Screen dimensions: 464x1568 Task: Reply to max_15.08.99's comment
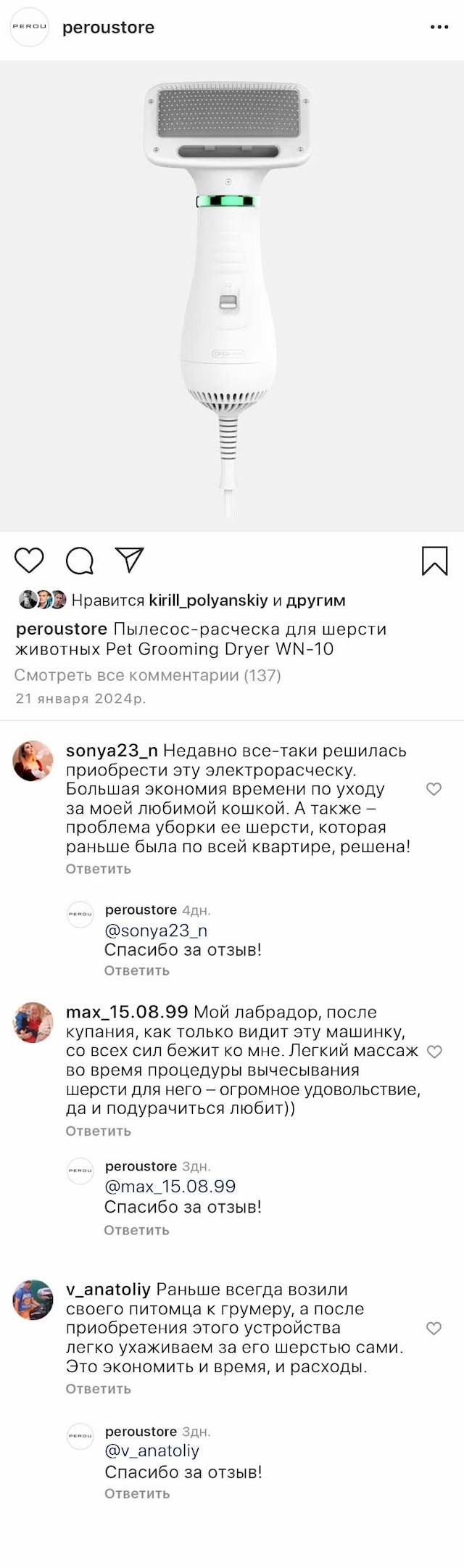pyautogui.click(x=99, y=1131)
